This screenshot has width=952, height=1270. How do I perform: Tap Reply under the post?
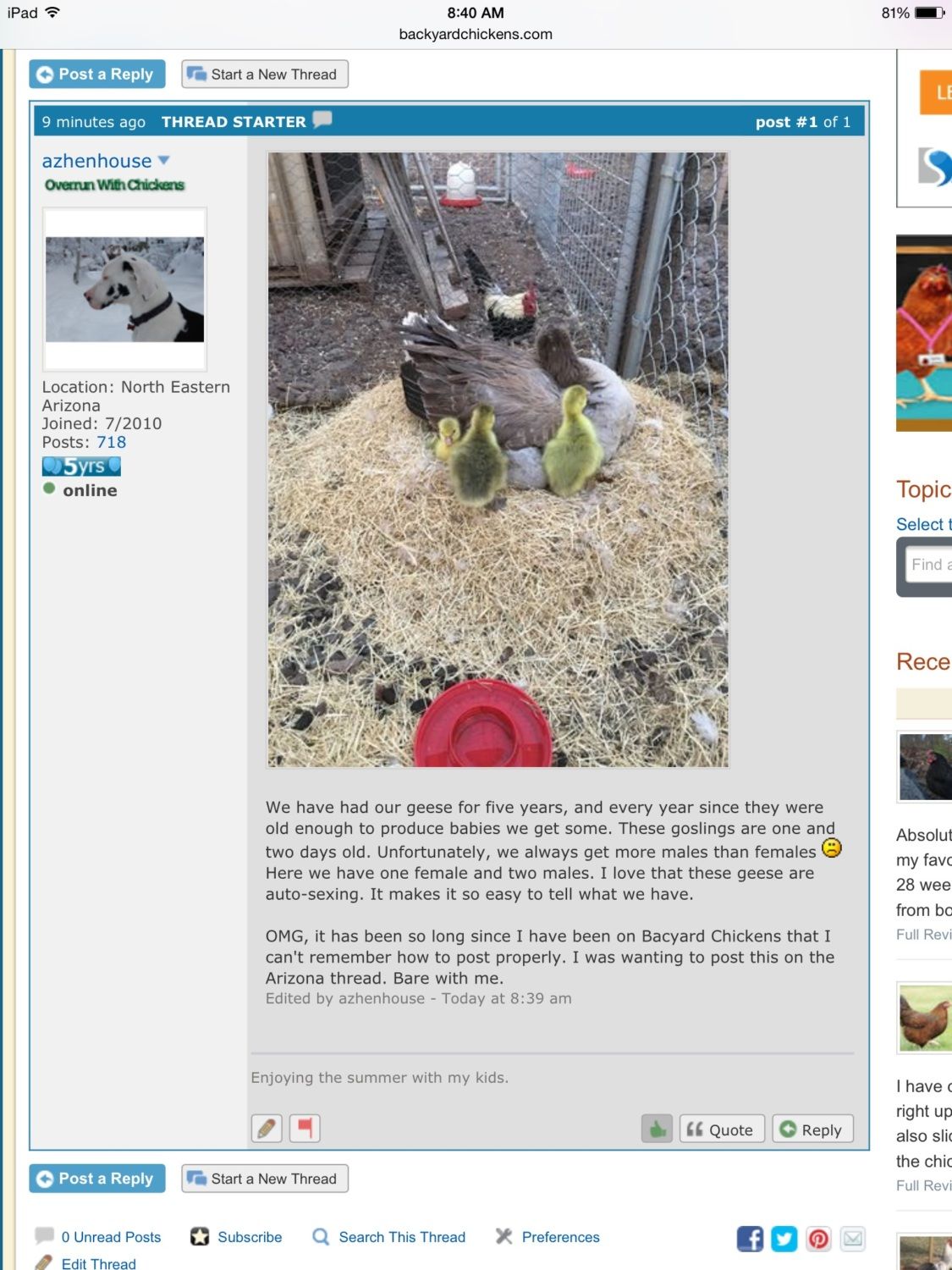click(812, 1129)
